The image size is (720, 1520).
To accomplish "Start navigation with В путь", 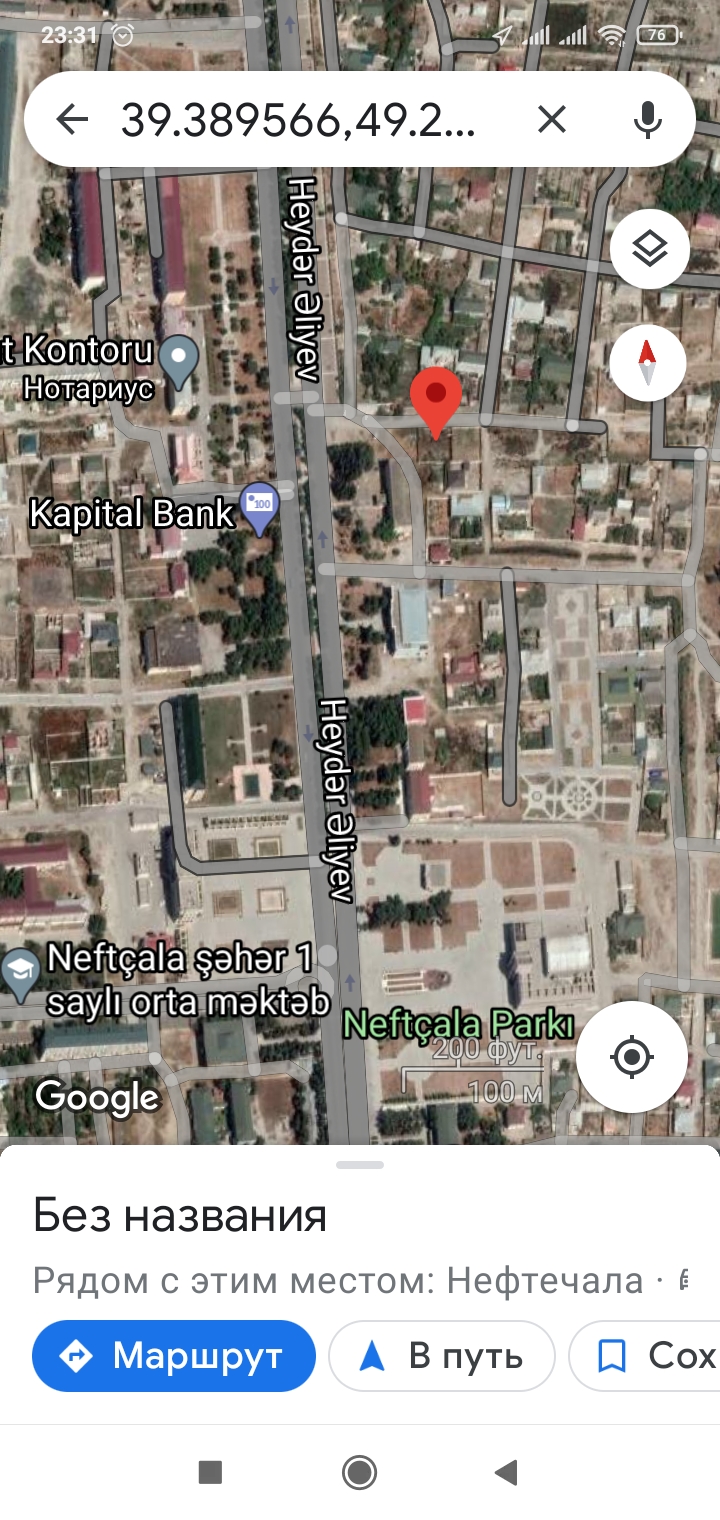I will (441, 1356).
